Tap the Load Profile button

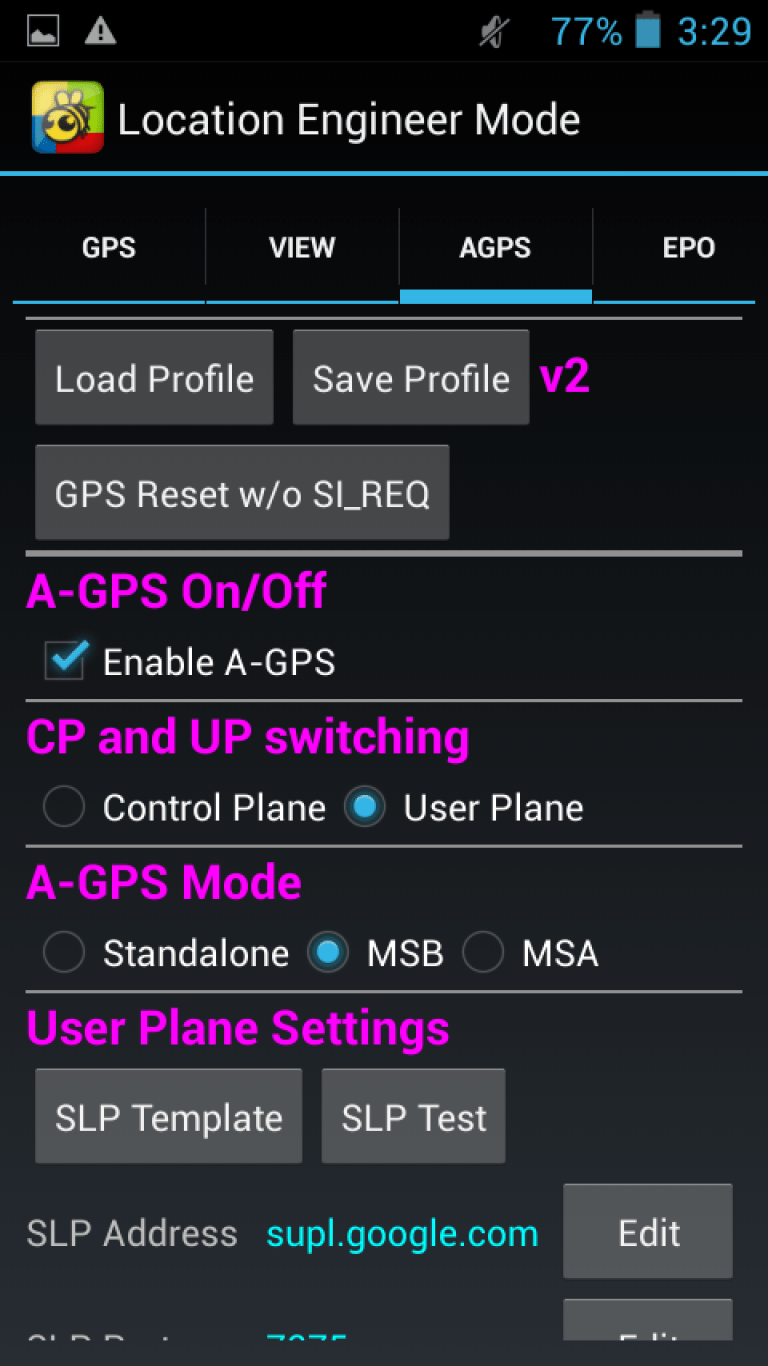(154, 378)
